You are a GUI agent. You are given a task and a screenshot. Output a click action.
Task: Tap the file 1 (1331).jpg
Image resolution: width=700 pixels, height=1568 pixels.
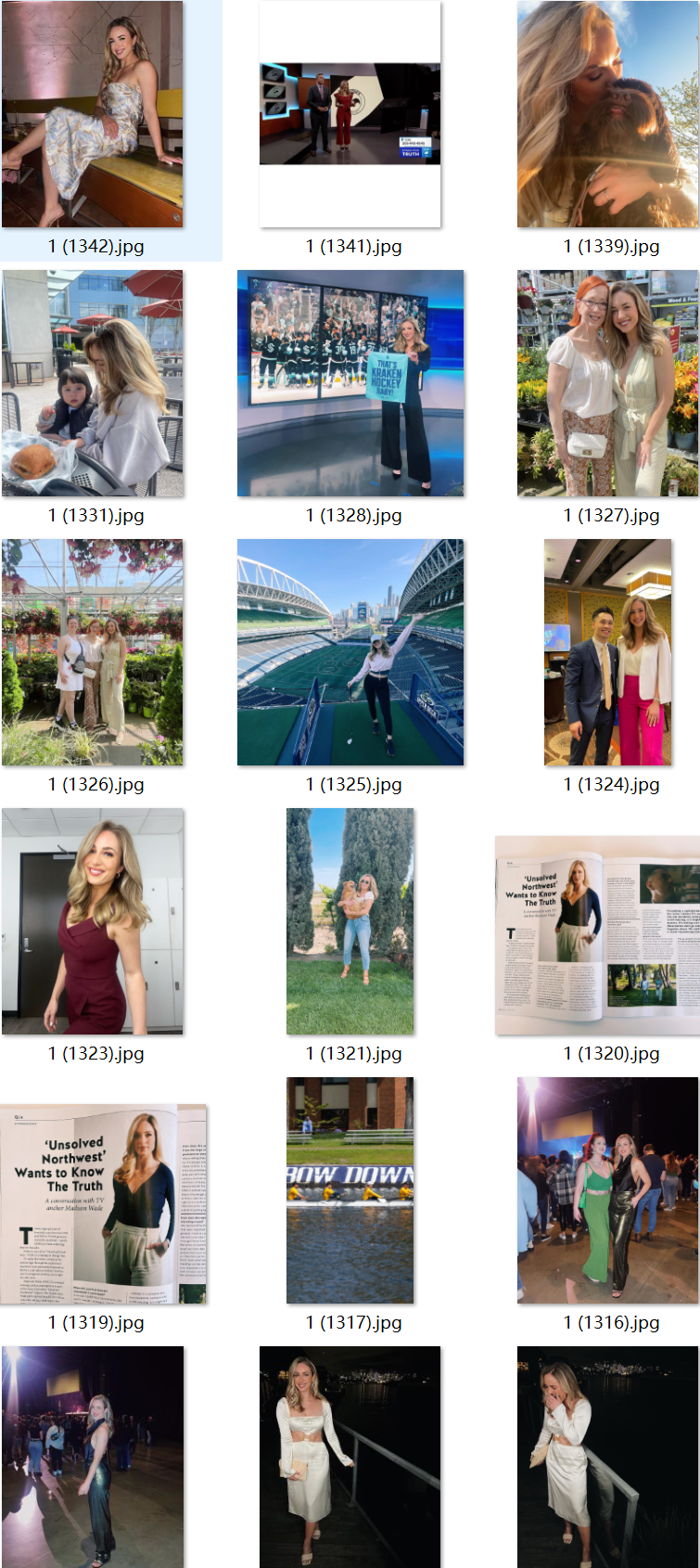pos(93,383)
